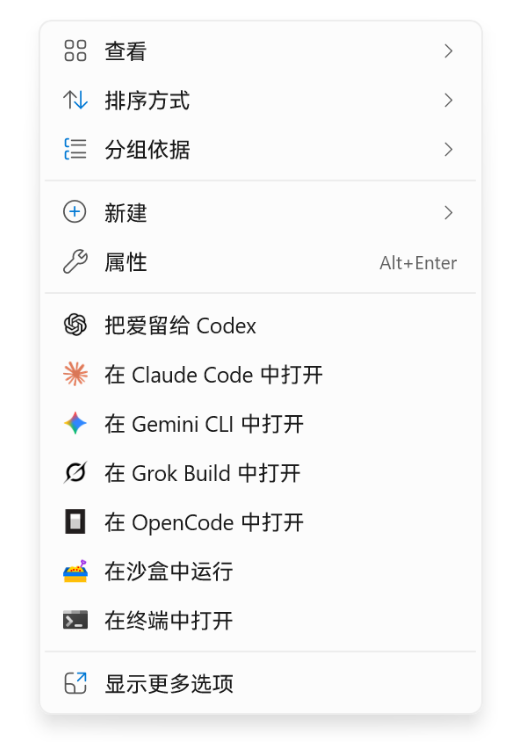Viewport: 518px width, 746px height.
Task: Open the 新建 submenu
Action: (260, 213)
